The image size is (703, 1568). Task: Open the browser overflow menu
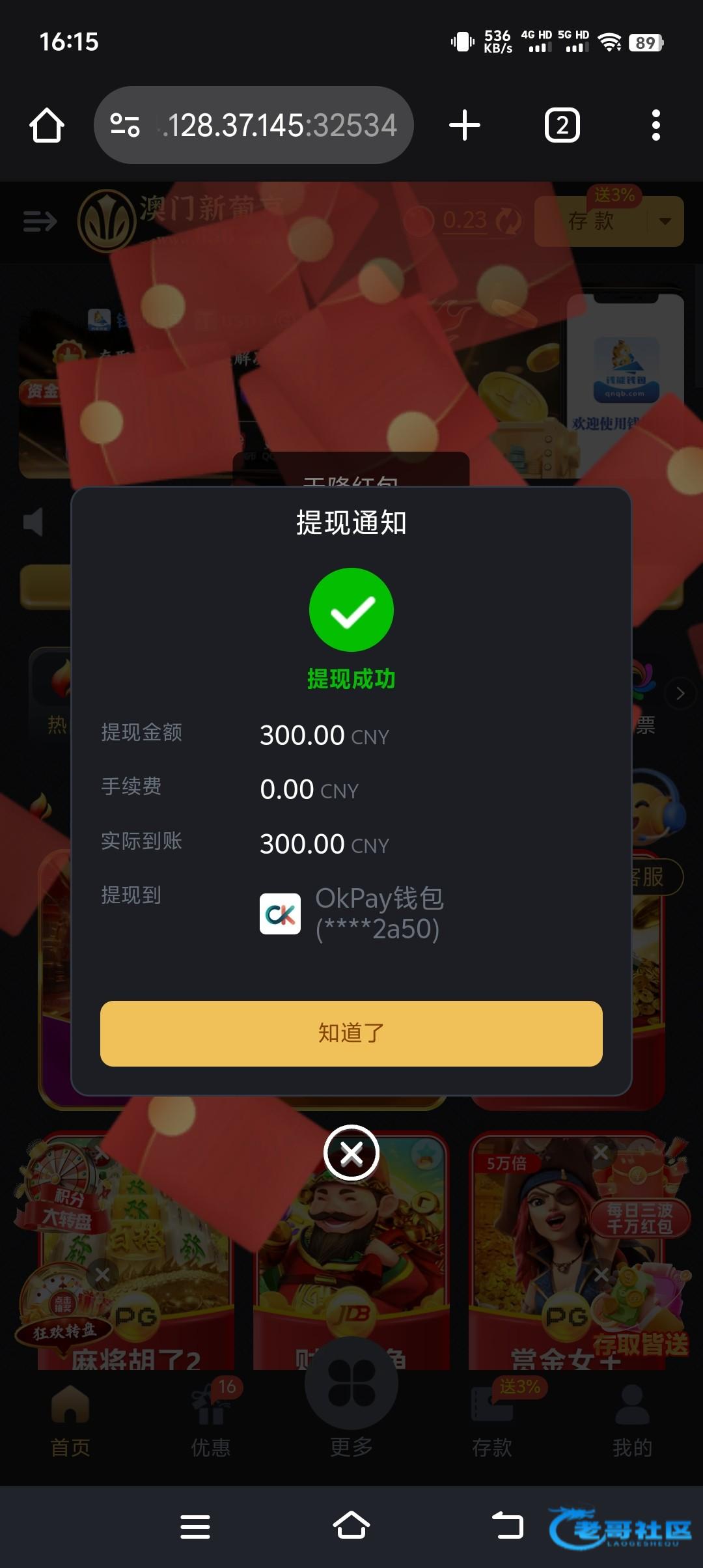pyautogui.click(x=655, y=125)
